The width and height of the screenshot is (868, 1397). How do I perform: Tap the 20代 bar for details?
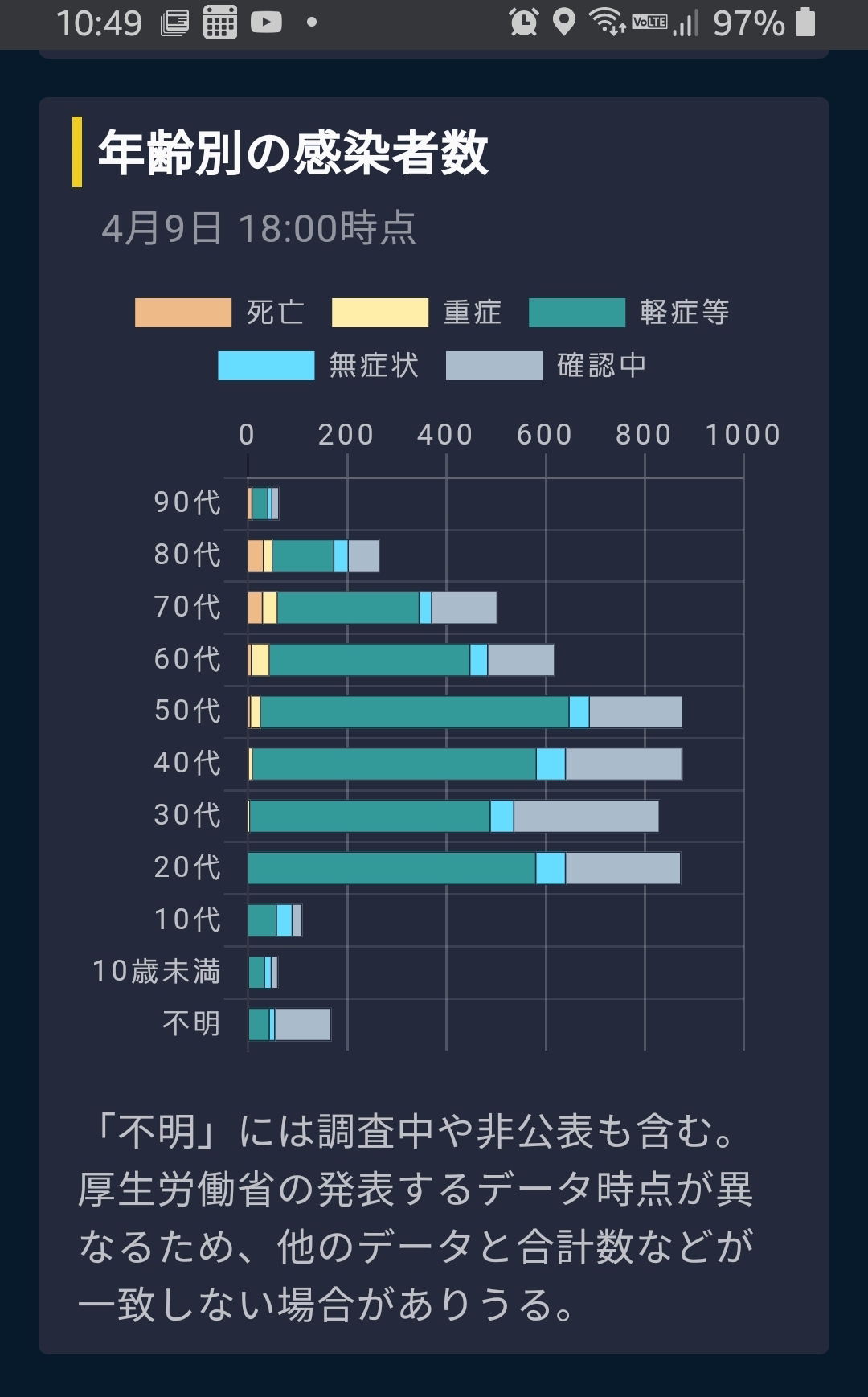click(465, 868)
